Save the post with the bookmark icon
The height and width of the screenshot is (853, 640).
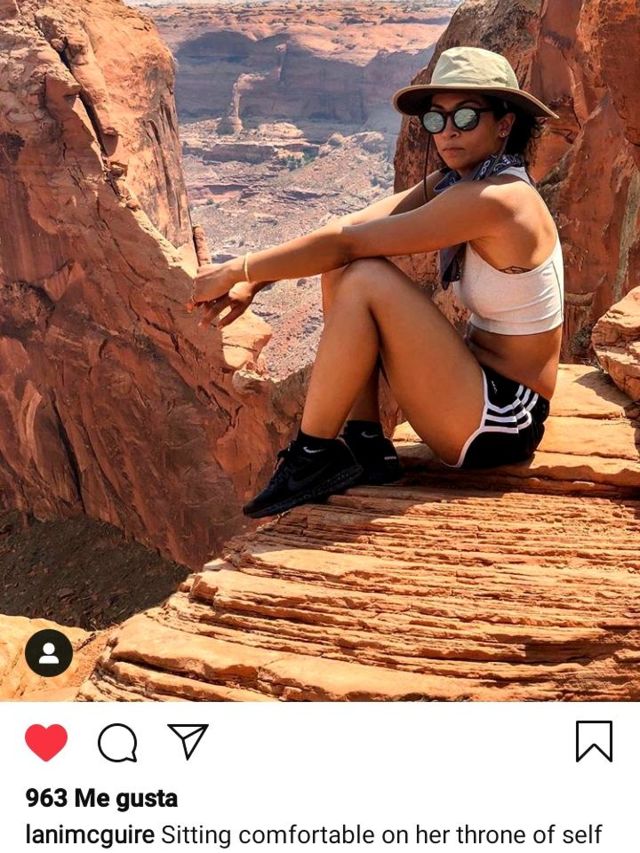point(593,742)
